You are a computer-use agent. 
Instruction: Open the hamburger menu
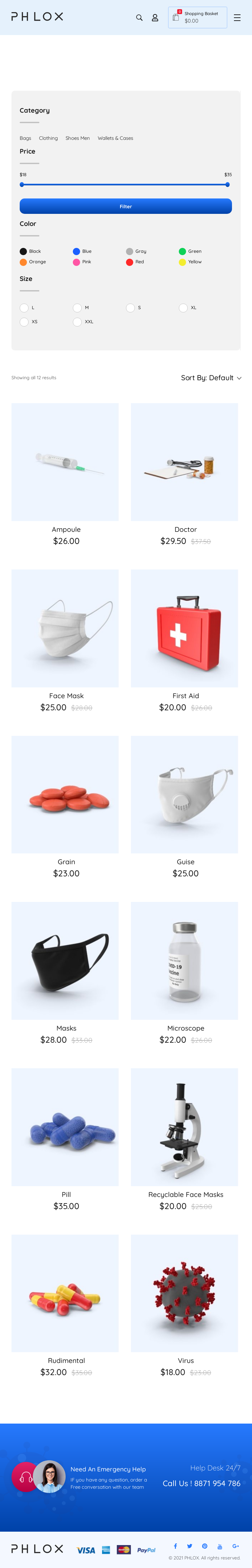237,18
